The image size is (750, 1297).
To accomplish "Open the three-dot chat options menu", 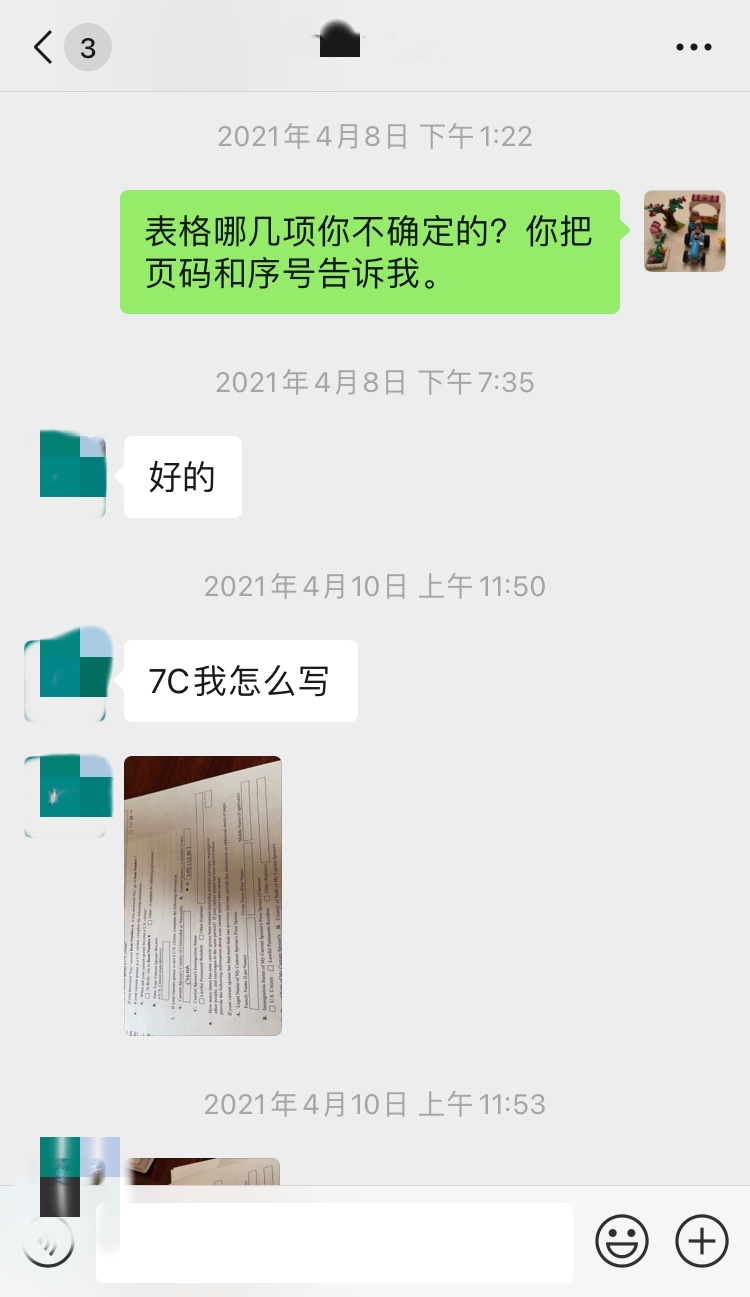I will tap(693, 47).
